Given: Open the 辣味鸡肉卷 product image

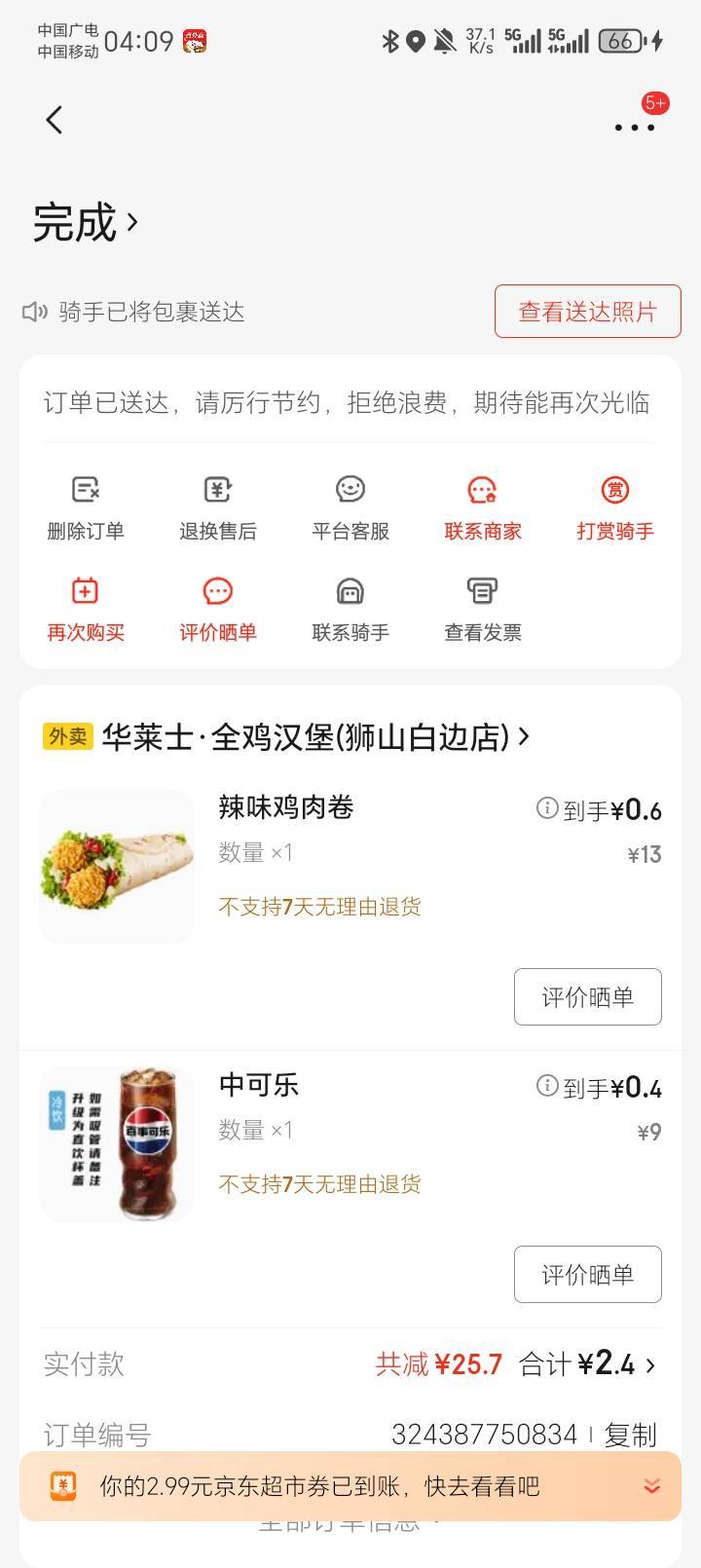Looking at the screenshot, I should tap(117, 866).
